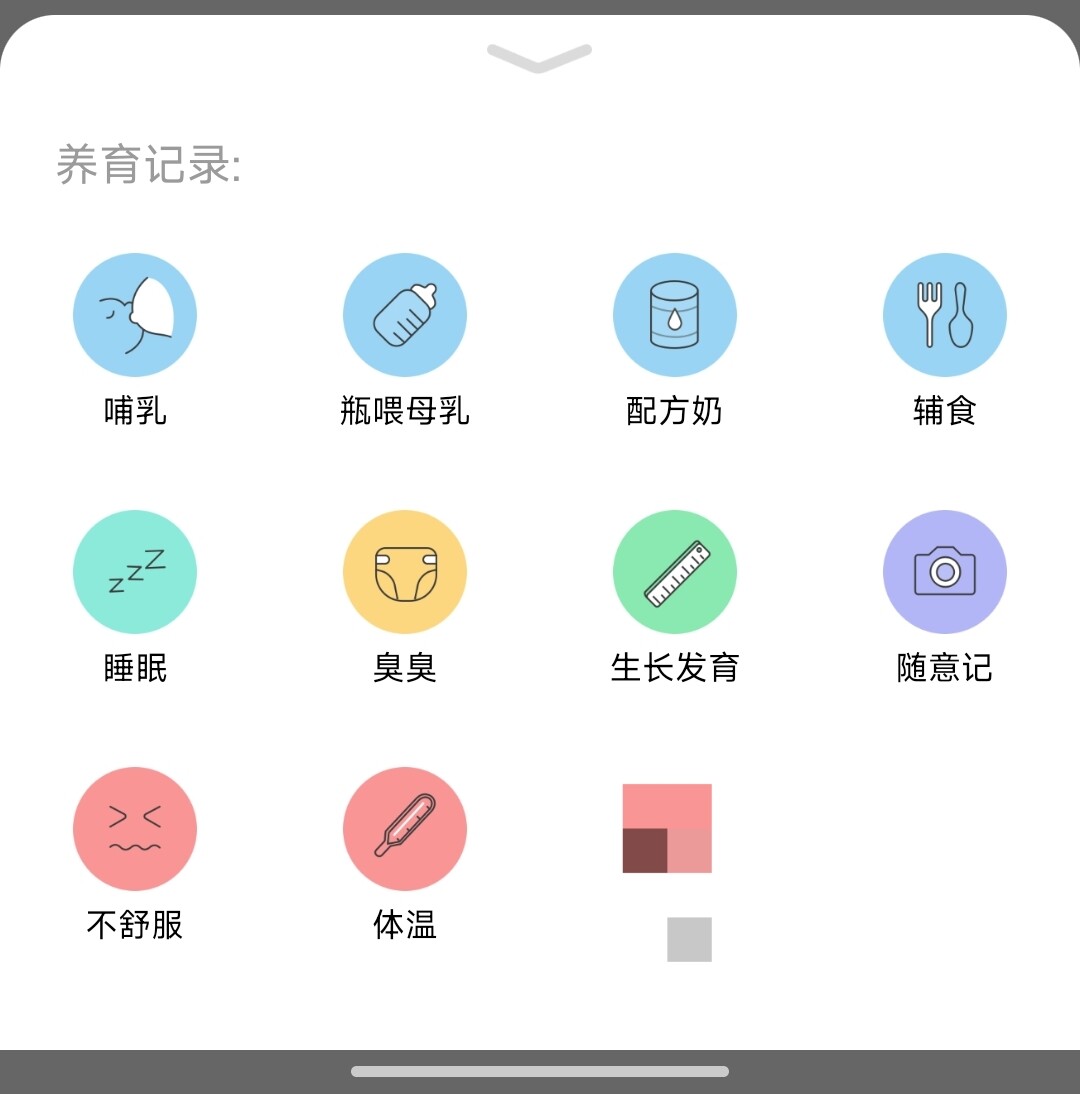Record 不舒服 discomfort symptom

(135, 829)
